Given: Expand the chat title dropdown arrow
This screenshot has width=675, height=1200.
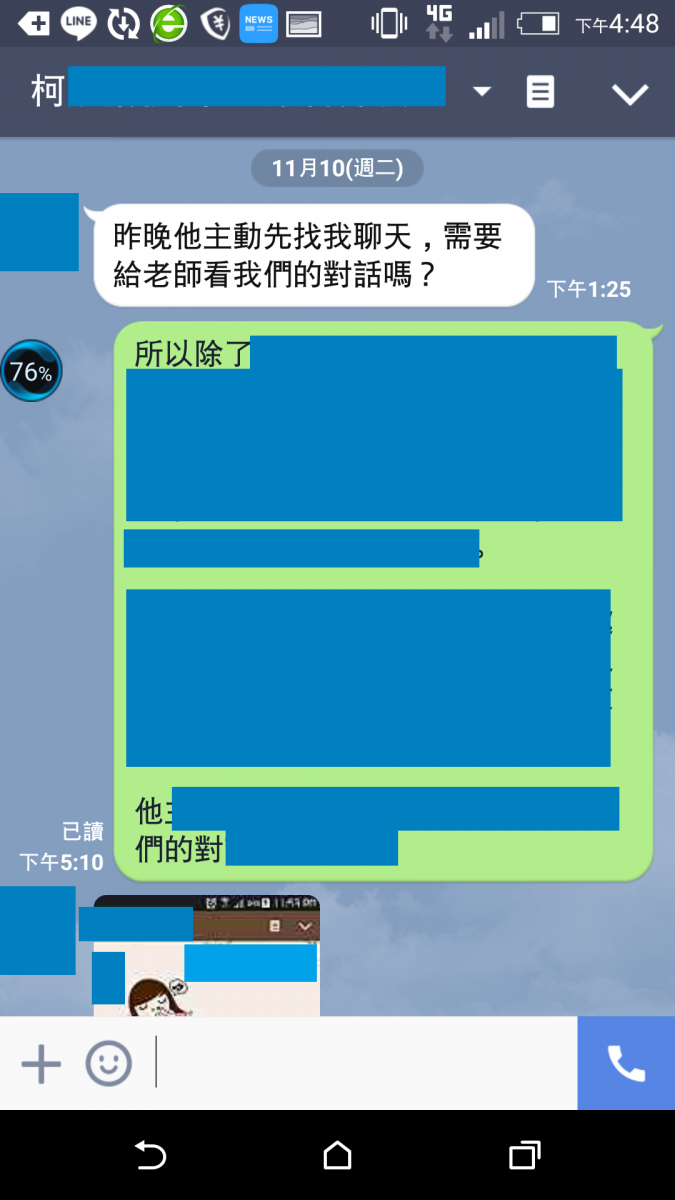Looking at the screenshot, I should (482, 92).
